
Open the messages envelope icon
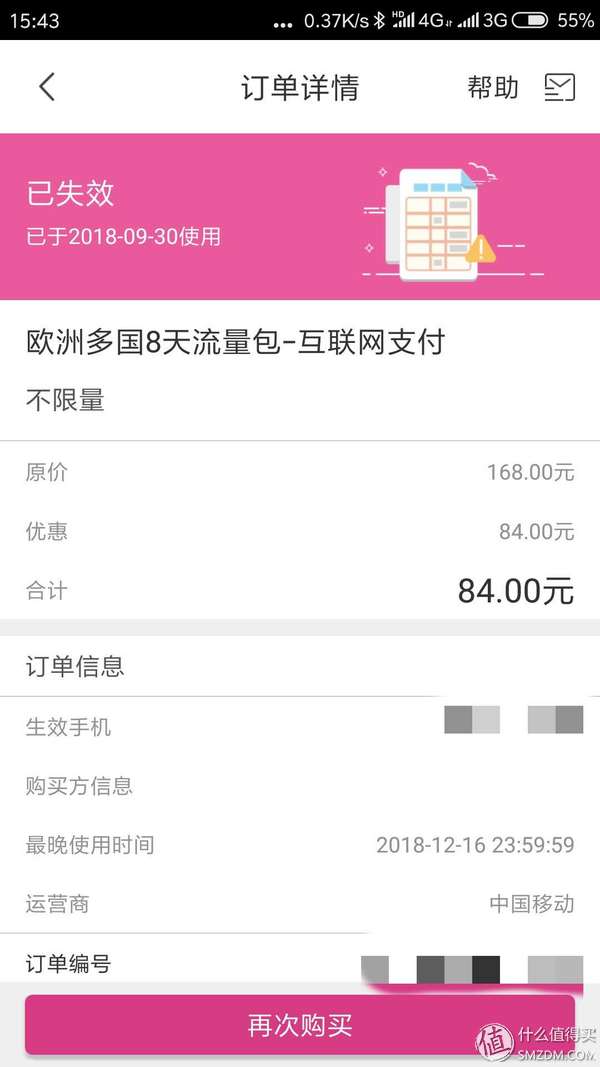tap(560, 87)
